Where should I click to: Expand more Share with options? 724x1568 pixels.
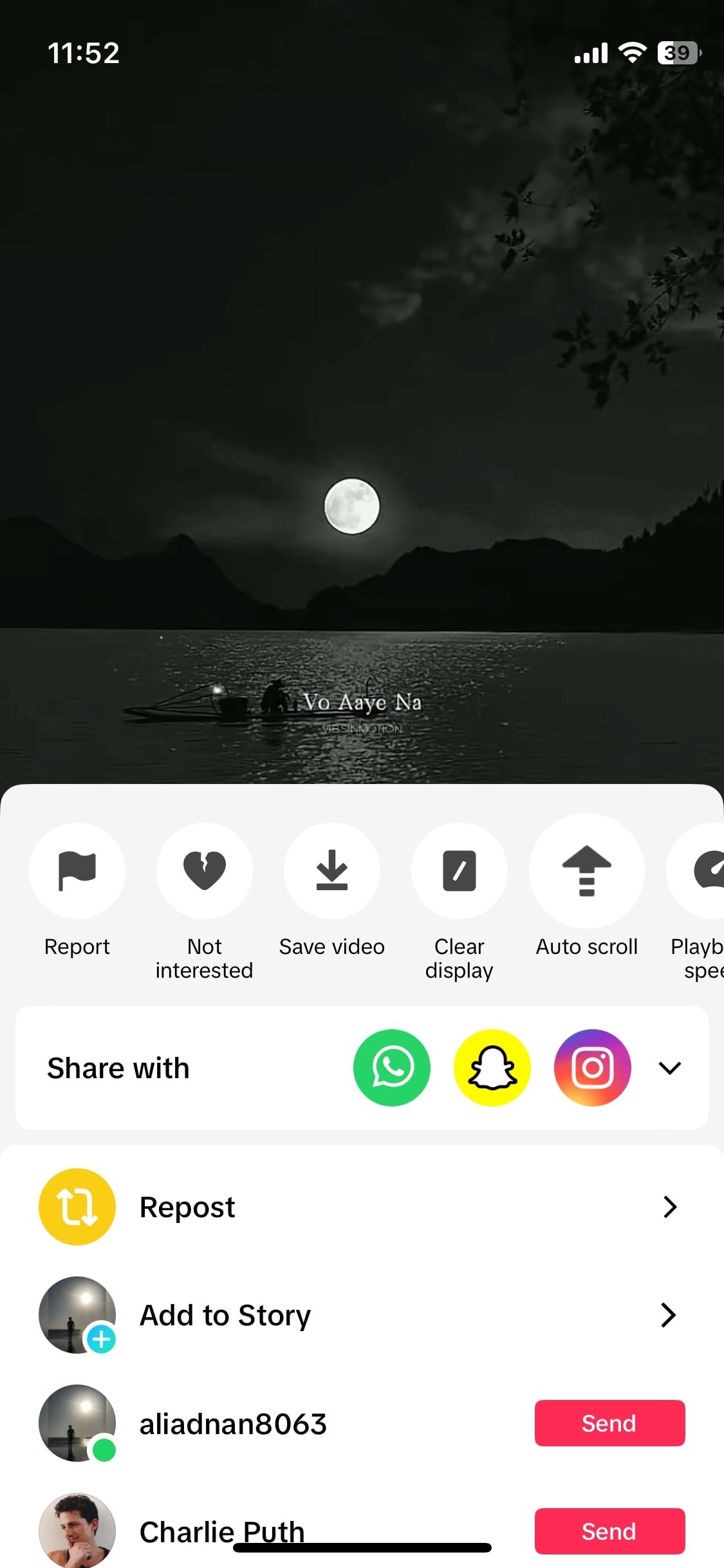tap(669, 1069)
